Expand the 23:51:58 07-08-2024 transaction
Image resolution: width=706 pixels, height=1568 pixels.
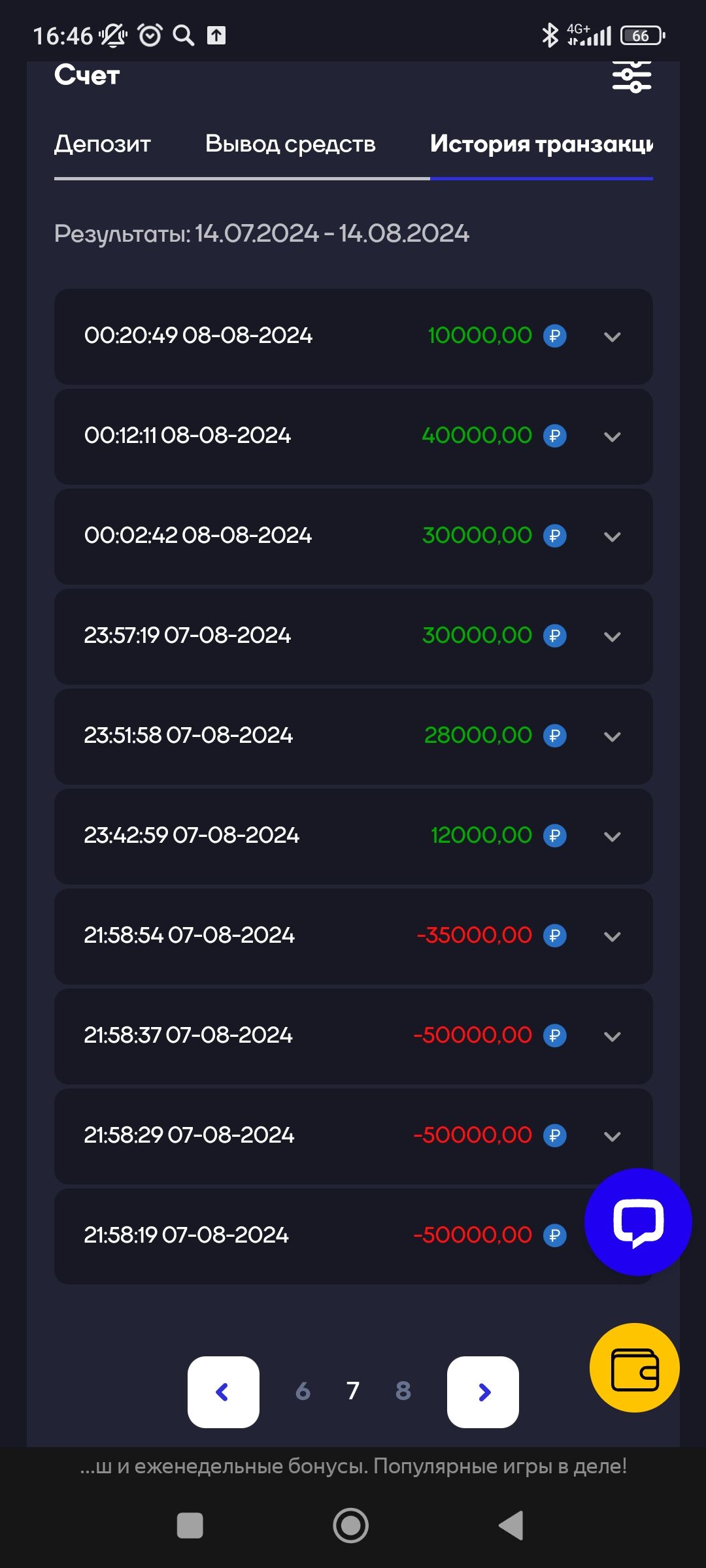[x=612, y=737]
